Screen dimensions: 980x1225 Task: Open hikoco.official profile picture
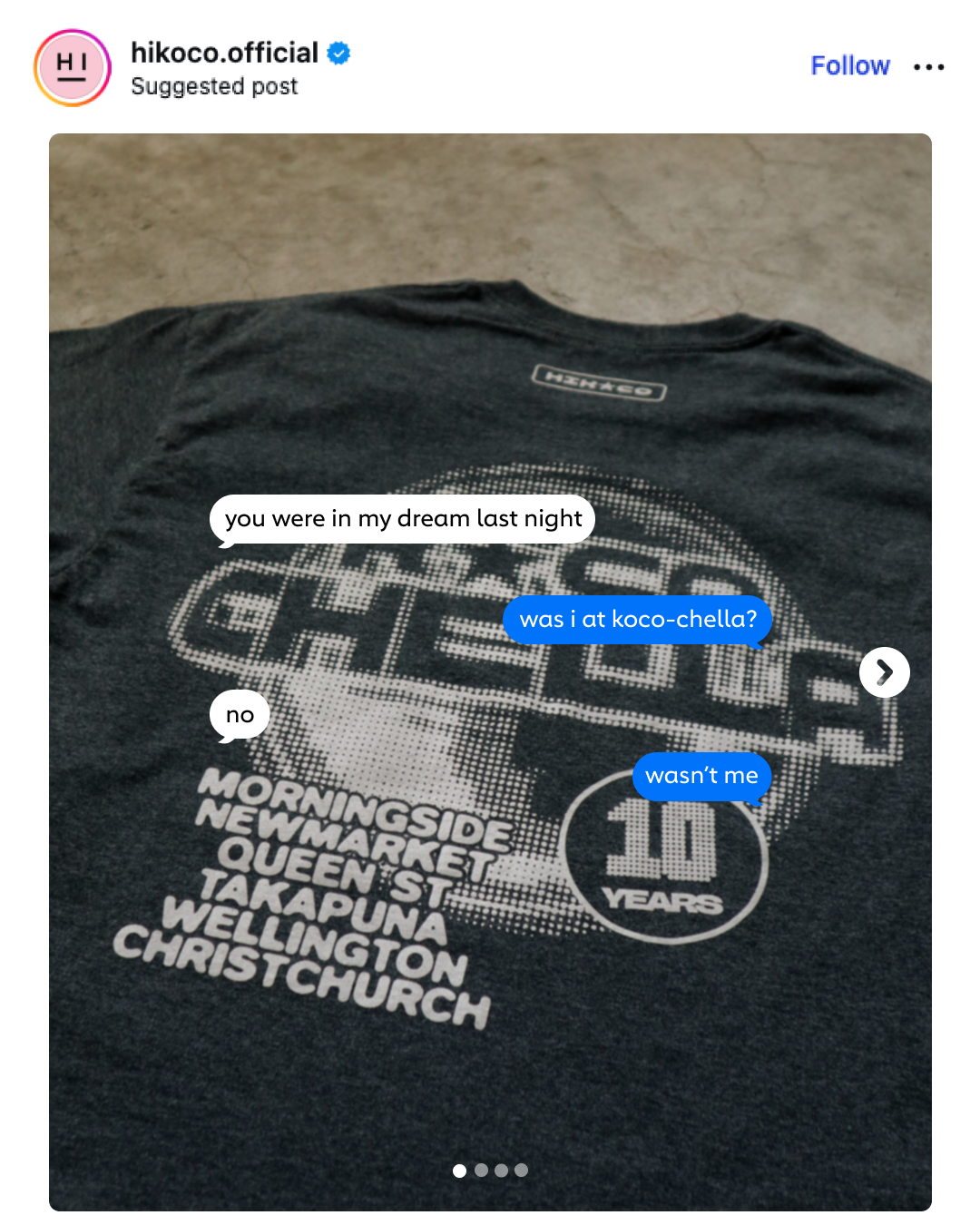click(73, 68)
